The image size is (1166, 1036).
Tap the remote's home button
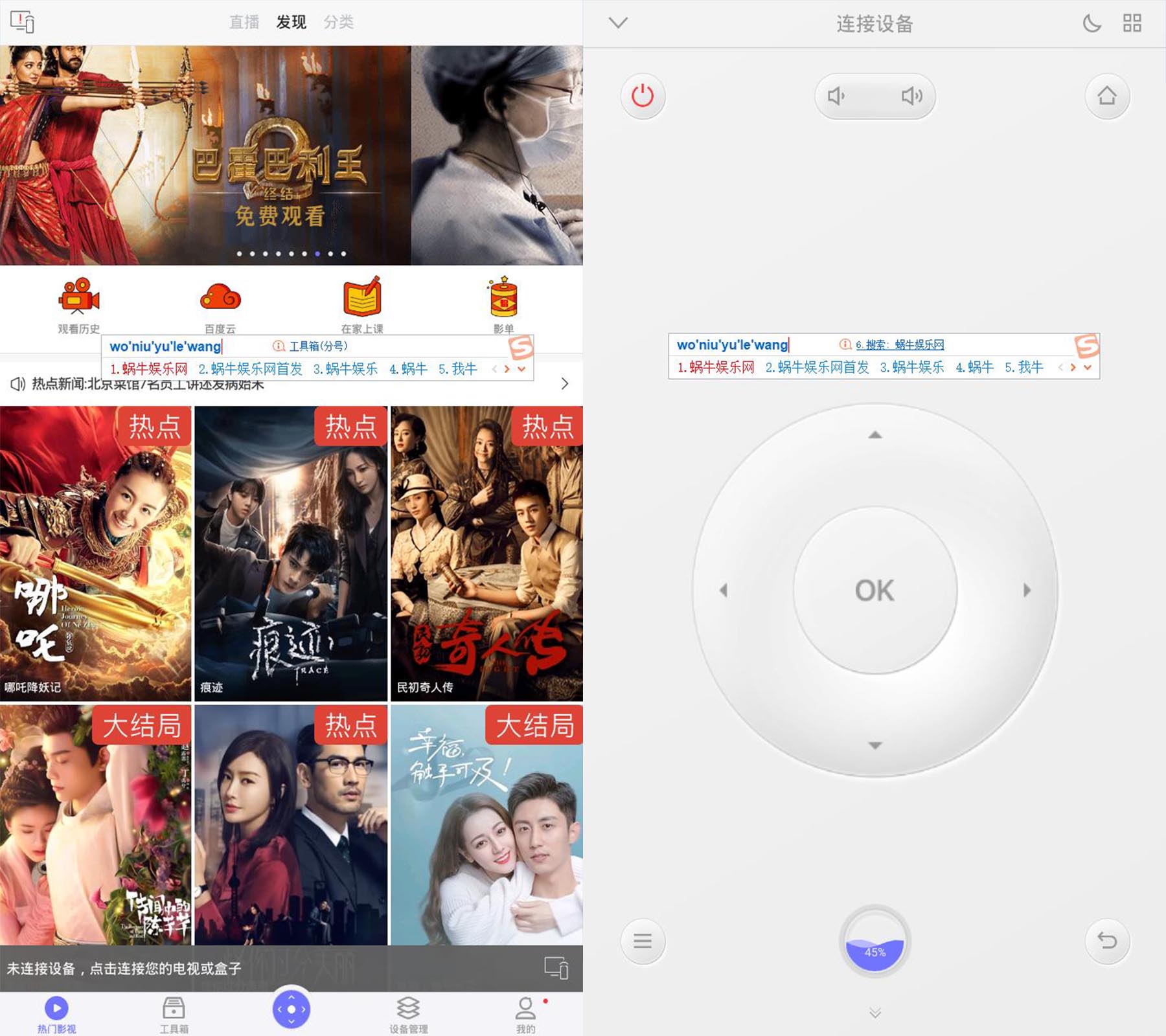coord(1107,96)
